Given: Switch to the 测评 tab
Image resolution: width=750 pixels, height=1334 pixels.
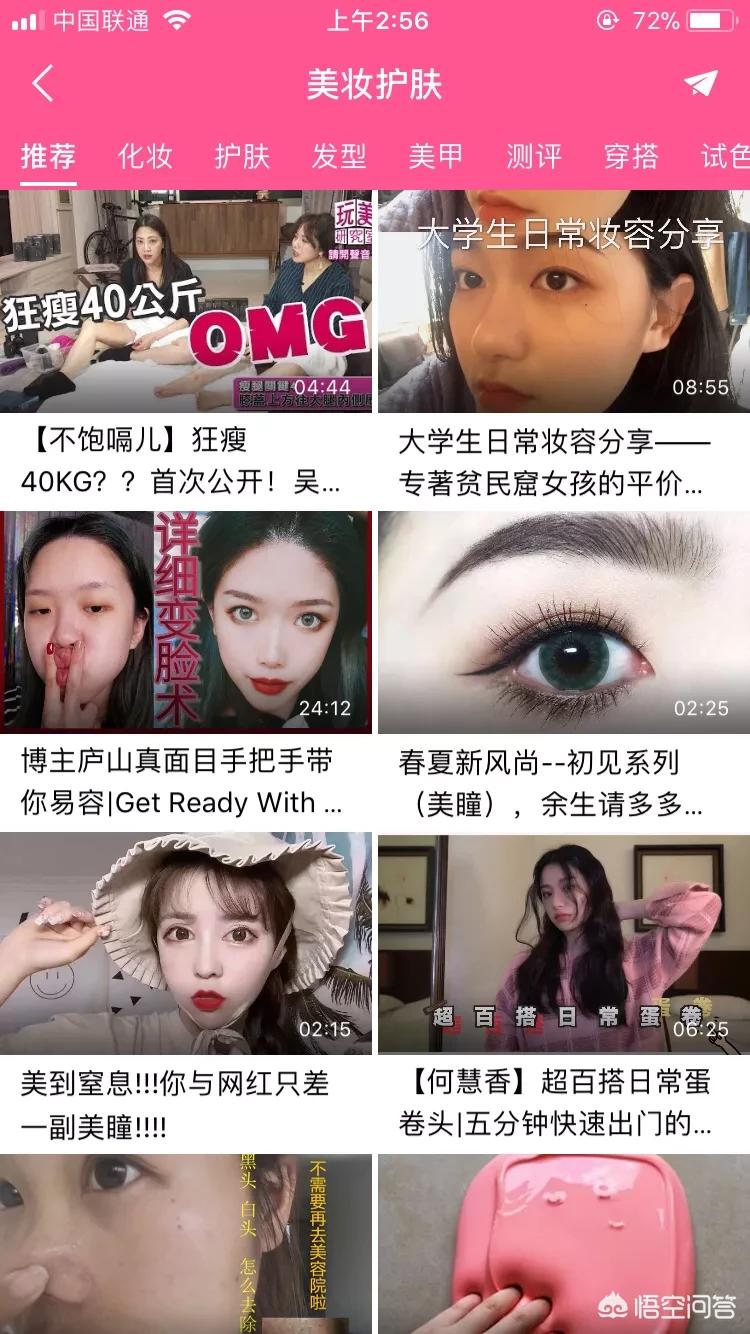Looking at the screenshot, I should [533, 156].
